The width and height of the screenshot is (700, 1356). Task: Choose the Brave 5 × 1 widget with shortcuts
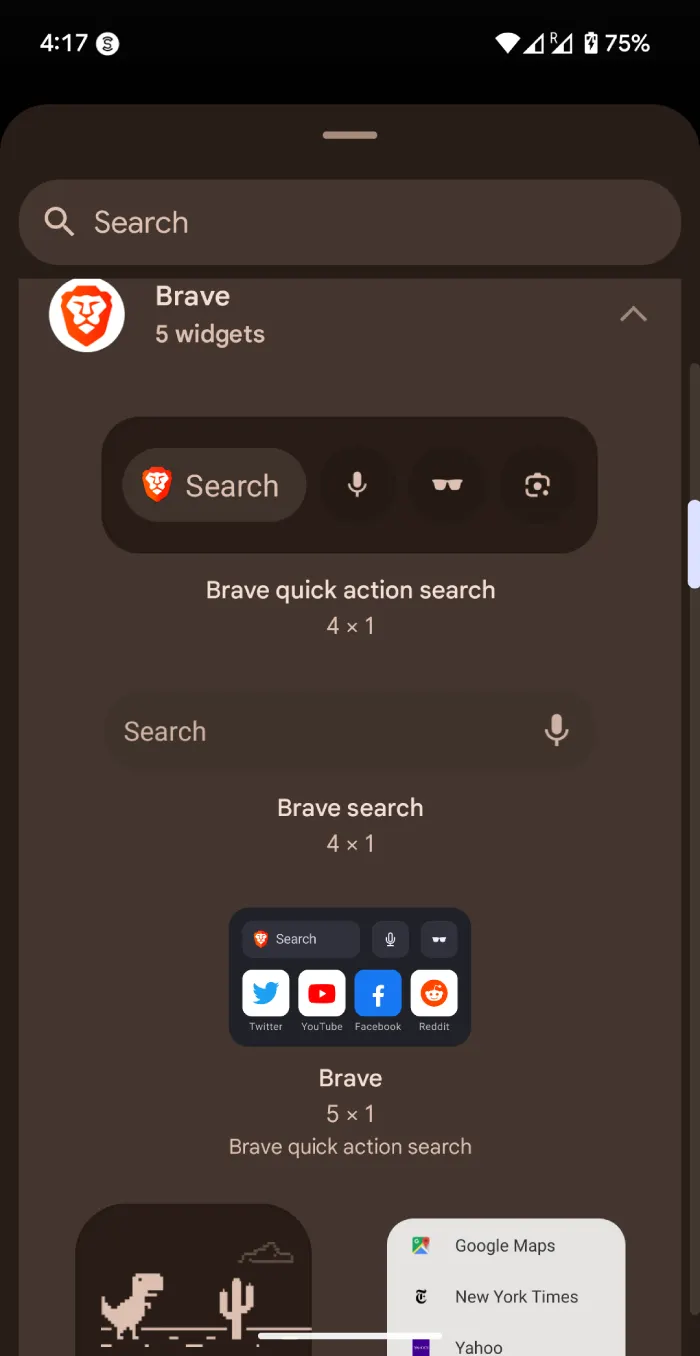pos(350,977)
